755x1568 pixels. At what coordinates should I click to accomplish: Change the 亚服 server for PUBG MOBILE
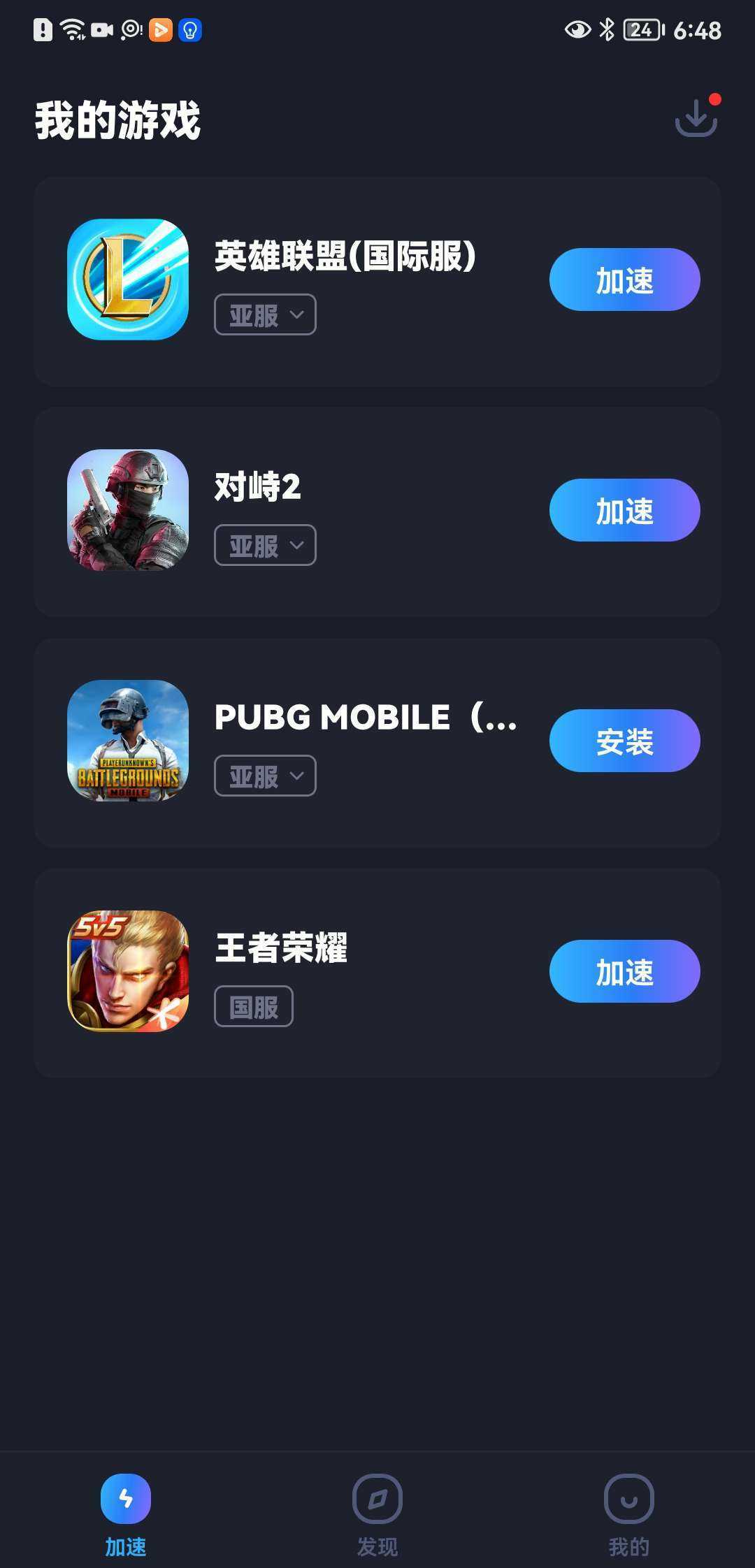tap(265, 776)
